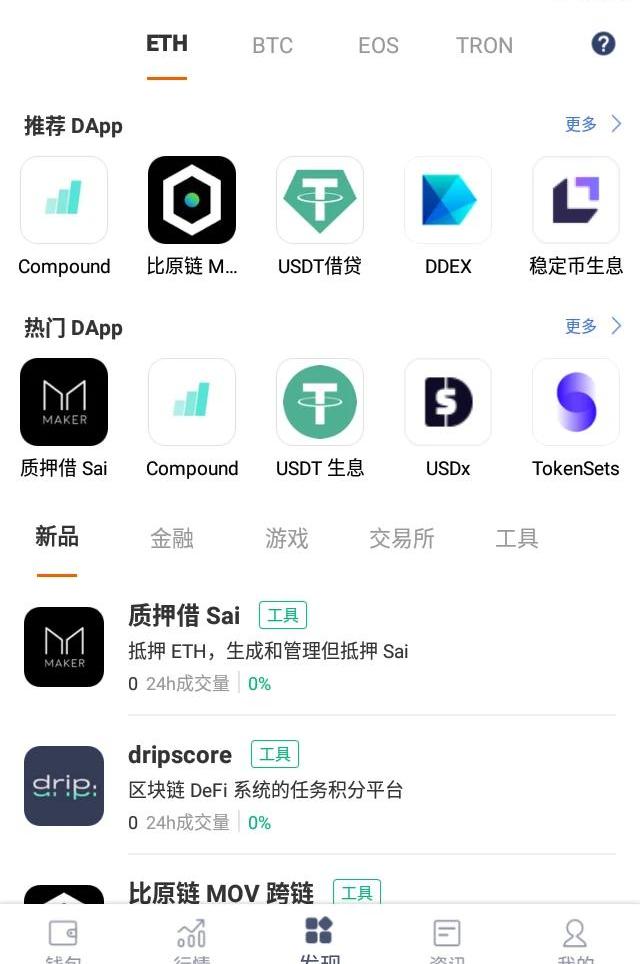
Task: Select the 游戏 category tab
Action: click(x=287, y=538)
